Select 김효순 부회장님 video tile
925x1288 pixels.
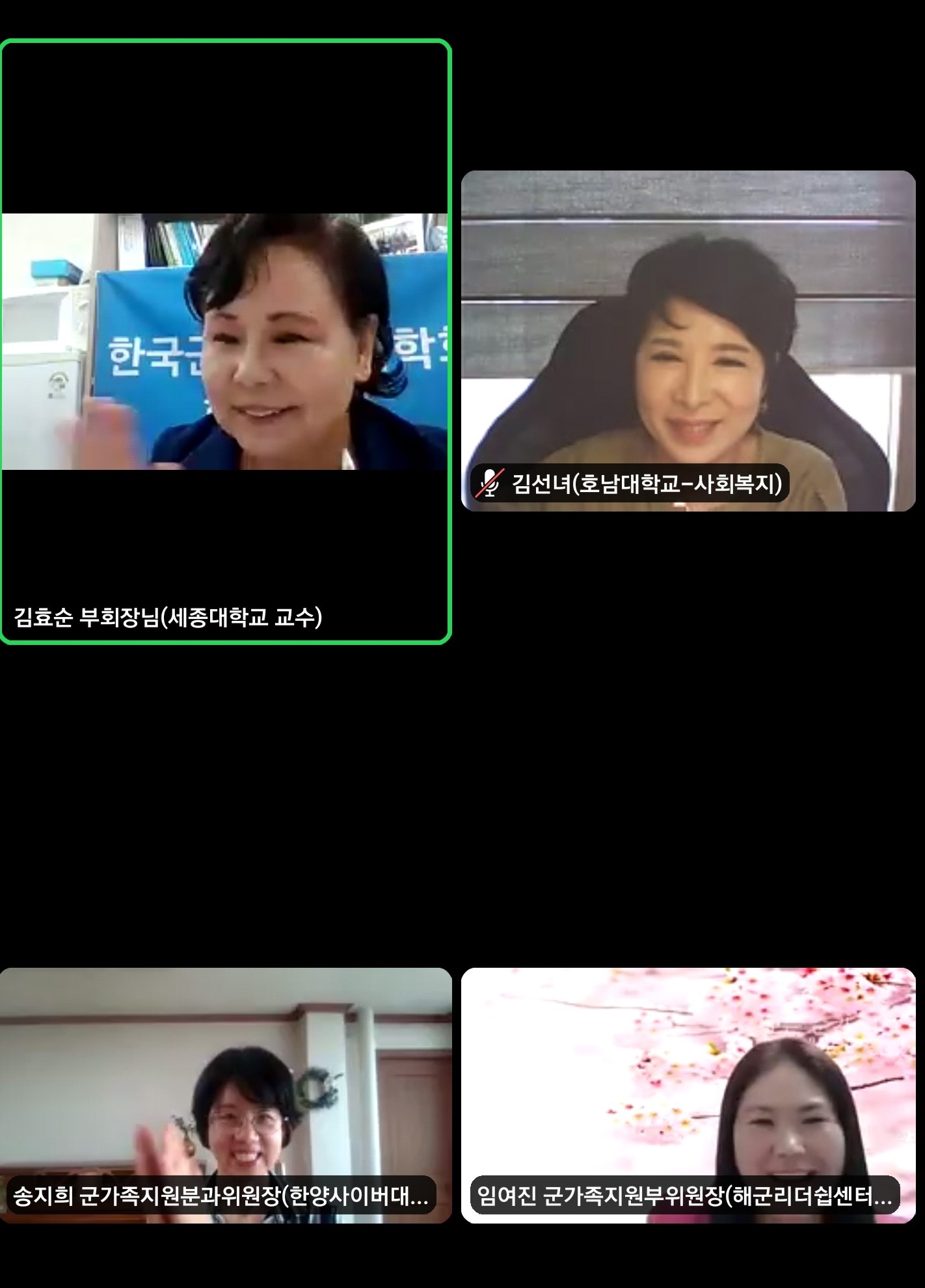pos(225,342)
